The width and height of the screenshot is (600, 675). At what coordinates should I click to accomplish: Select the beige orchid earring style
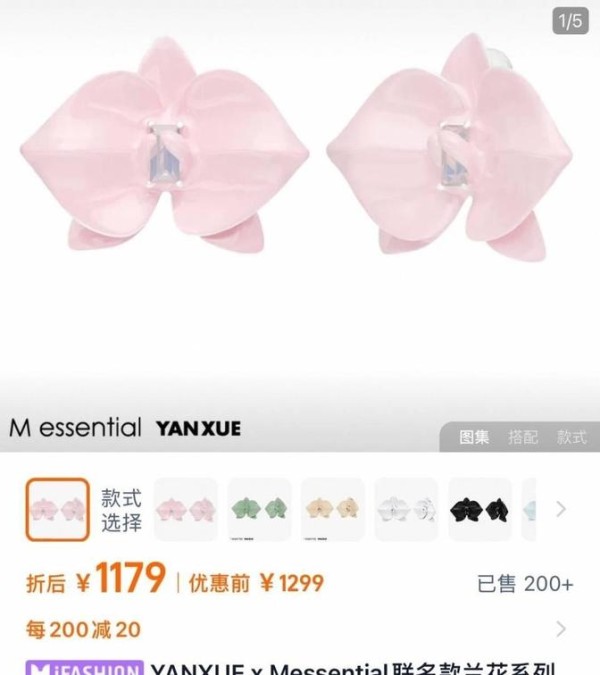(333, 509)
